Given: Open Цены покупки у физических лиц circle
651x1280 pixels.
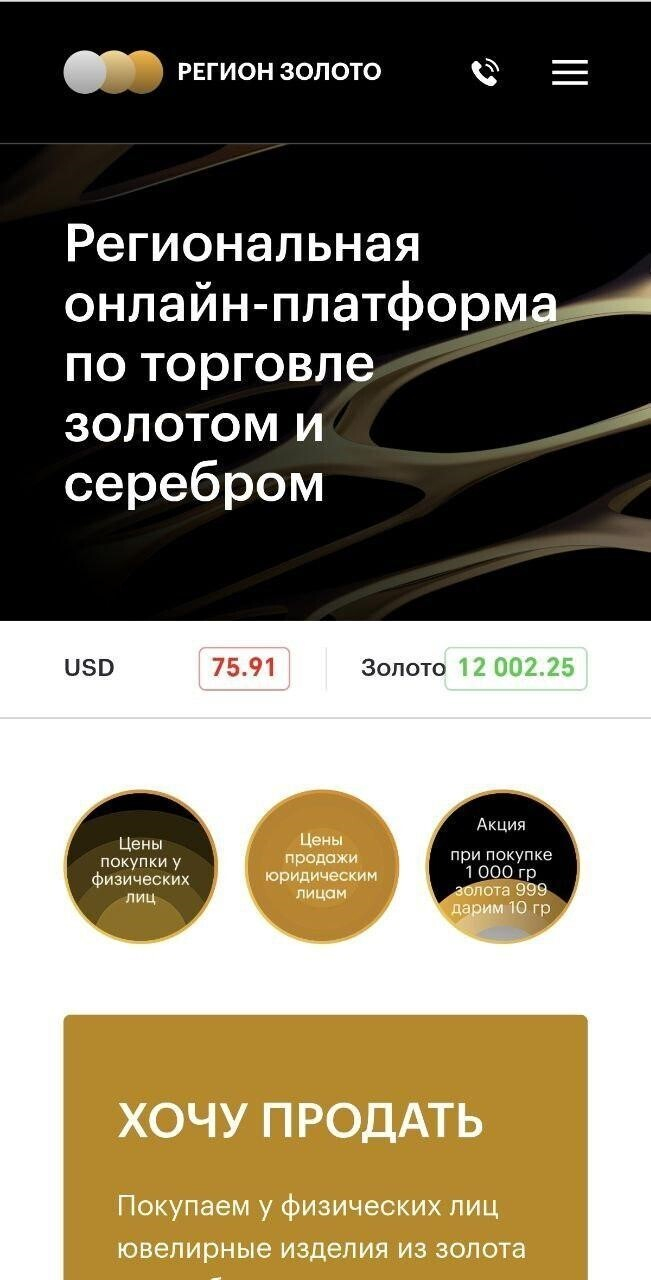Looking at the screenshot, I should click(141, 866).
